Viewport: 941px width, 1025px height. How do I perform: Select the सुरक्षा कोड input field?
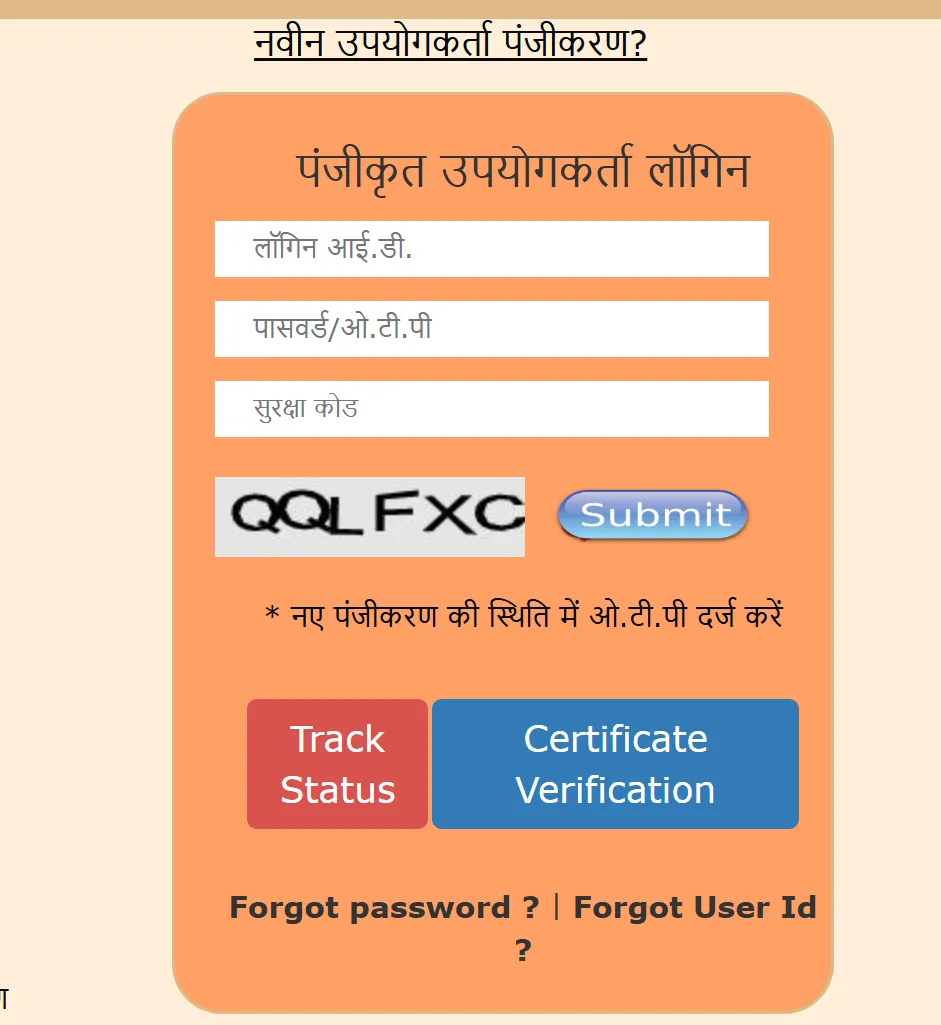491,409
